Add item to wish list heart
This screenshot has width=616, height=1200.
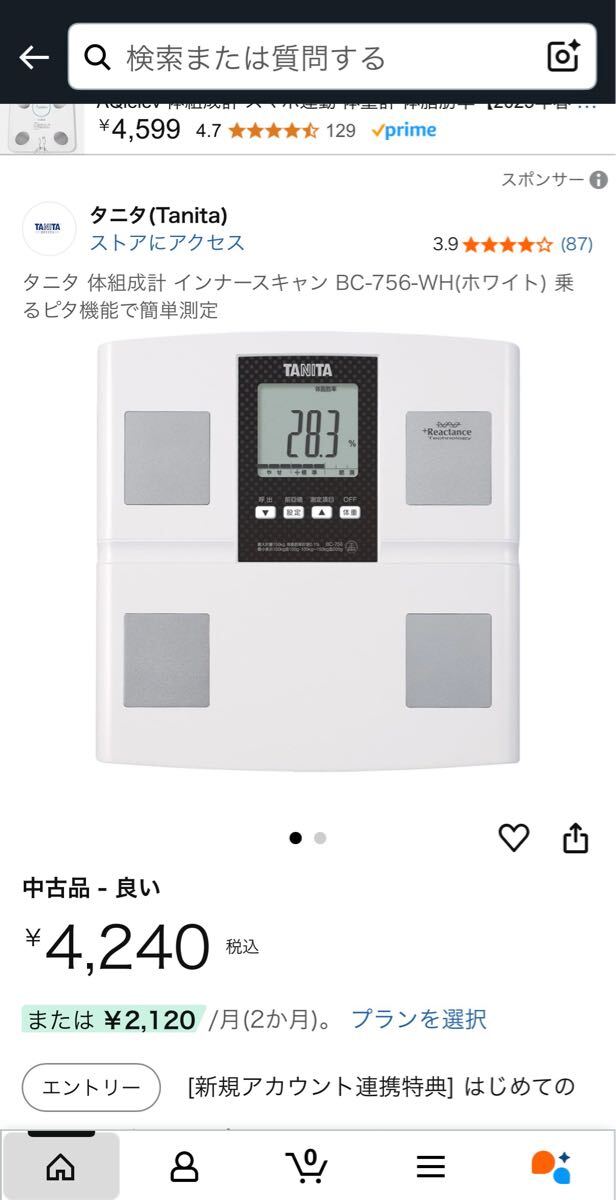pos(514,838)
